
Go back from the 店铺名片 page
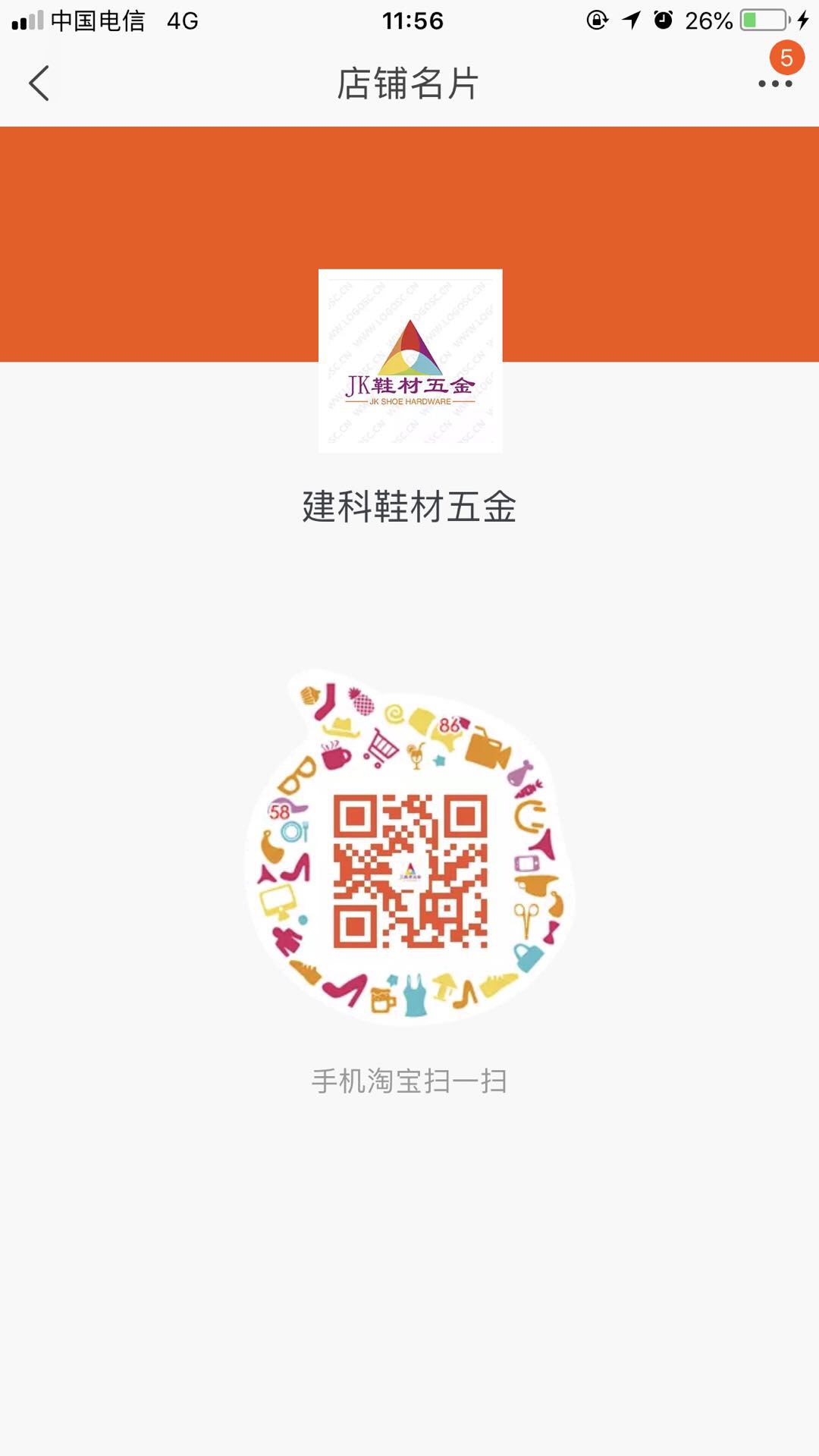39,83
